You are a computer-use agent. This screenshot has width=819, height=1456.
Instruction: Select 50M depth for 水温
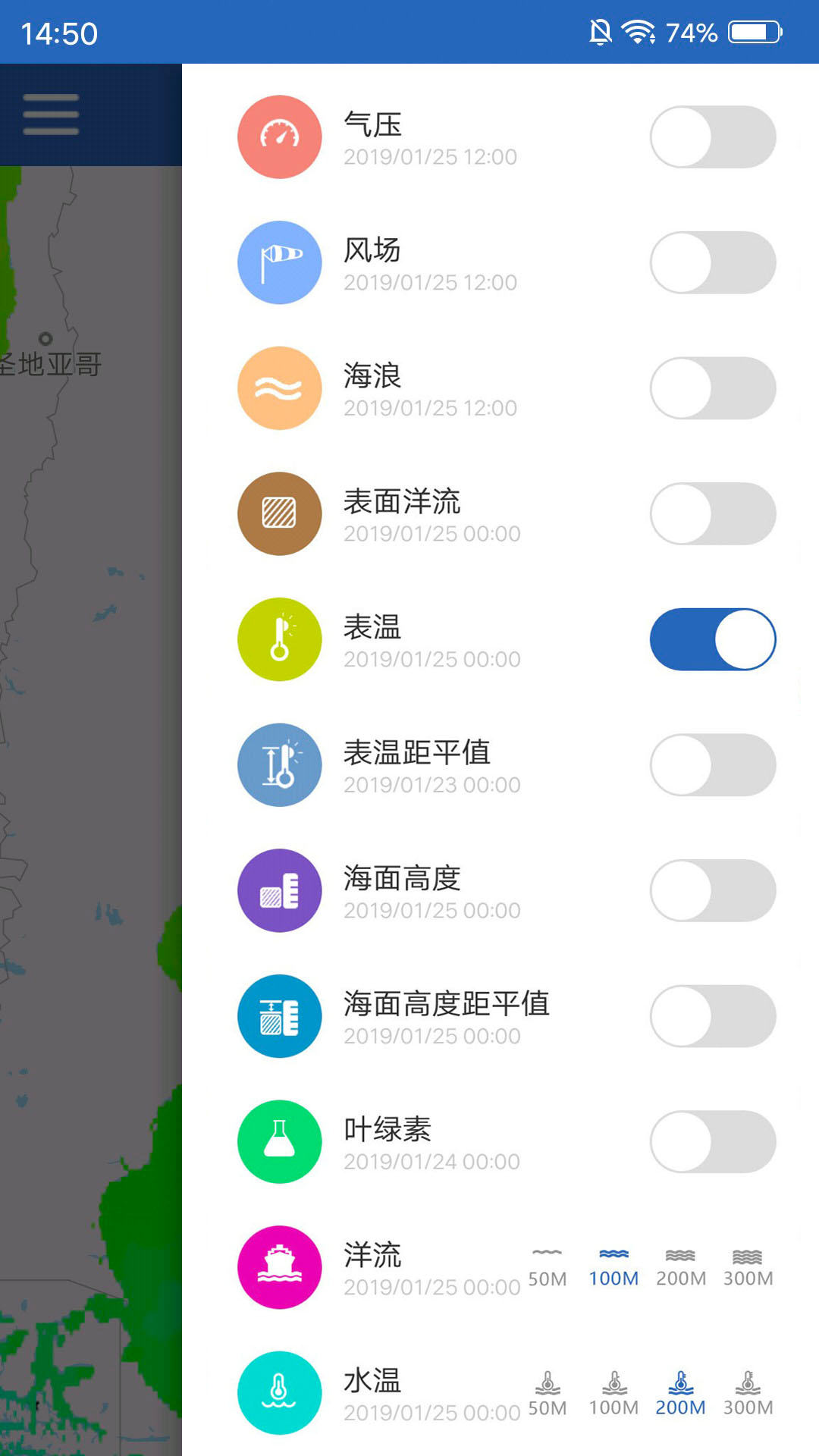click(x=548, y=1394)
